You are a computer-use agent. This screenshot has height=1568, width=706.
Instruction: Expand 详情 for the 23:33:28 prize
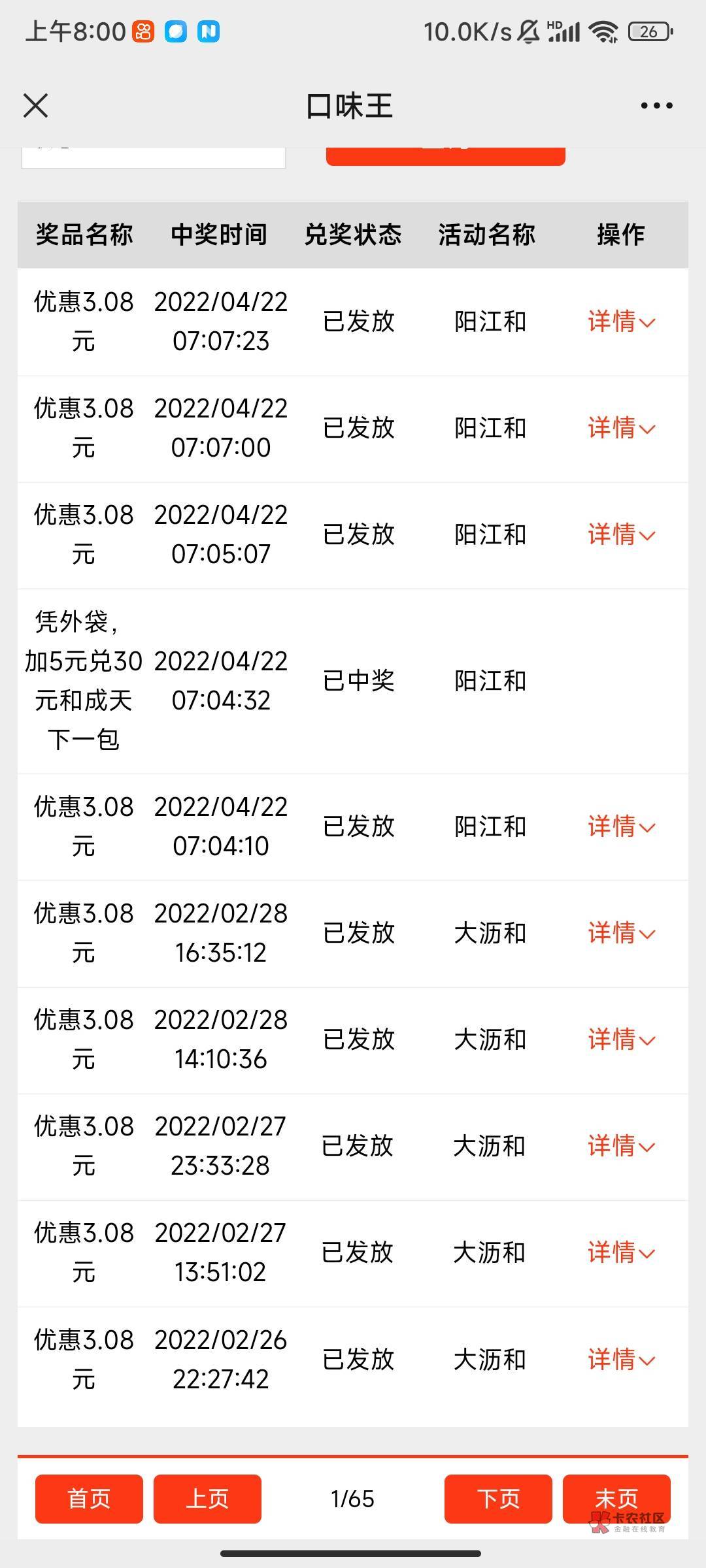[620, 1146]
